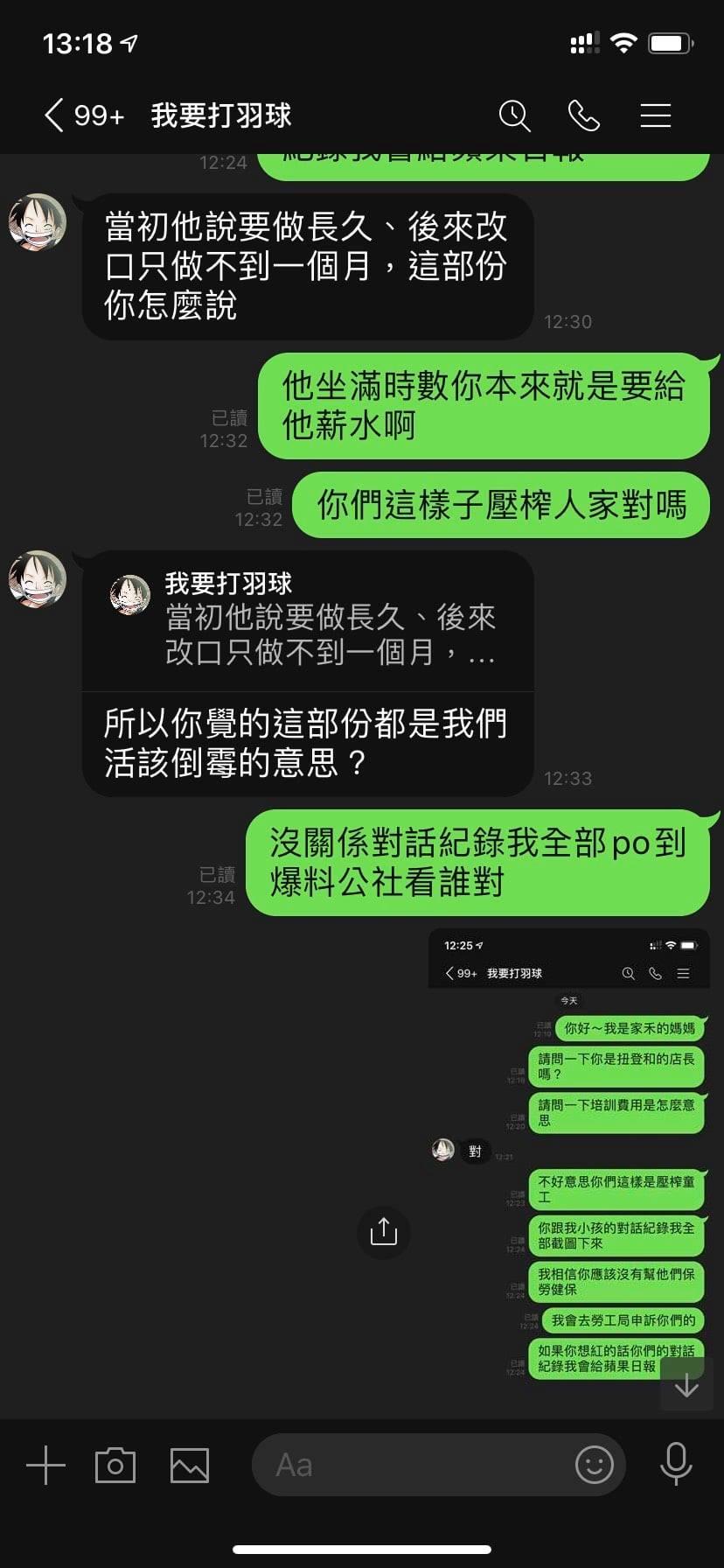Search within this conversation
This screenshot has height=1568, width=724.
pyautogui.click(x=514, y=115)
